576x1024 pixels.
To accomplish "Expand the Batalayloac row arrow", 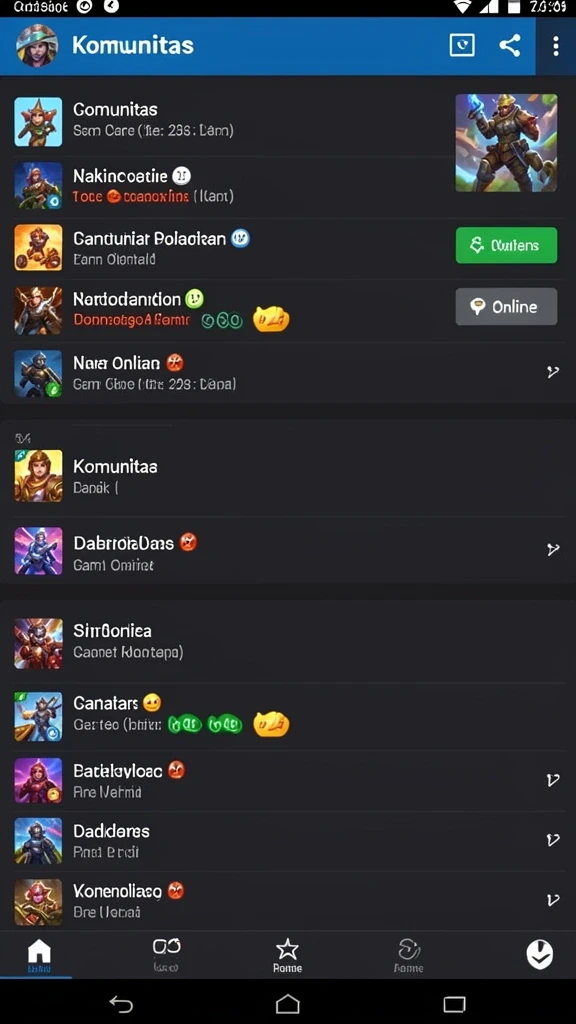I will click(552, 780).
